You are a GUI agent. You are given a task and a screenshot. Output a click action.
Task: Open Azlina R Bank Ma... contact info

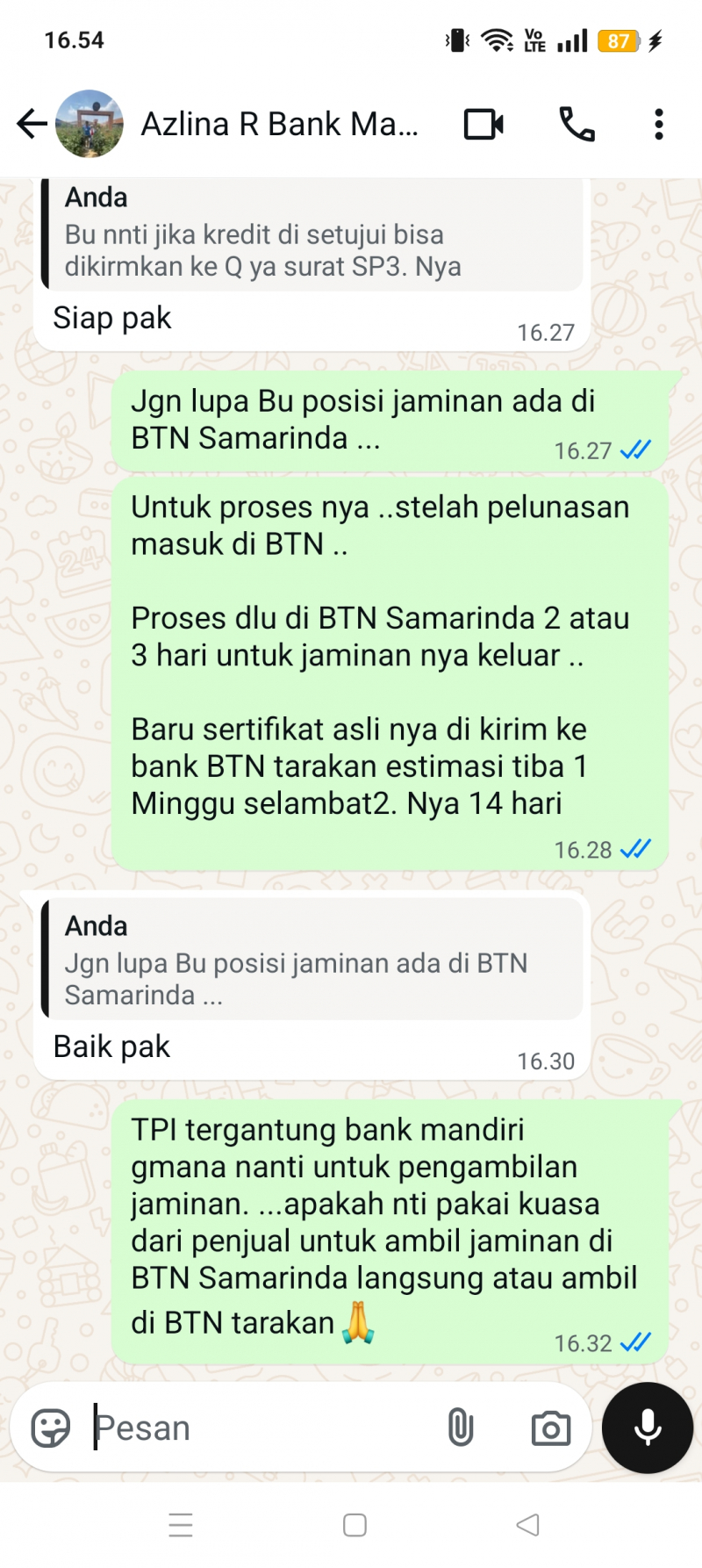[278, 124]
